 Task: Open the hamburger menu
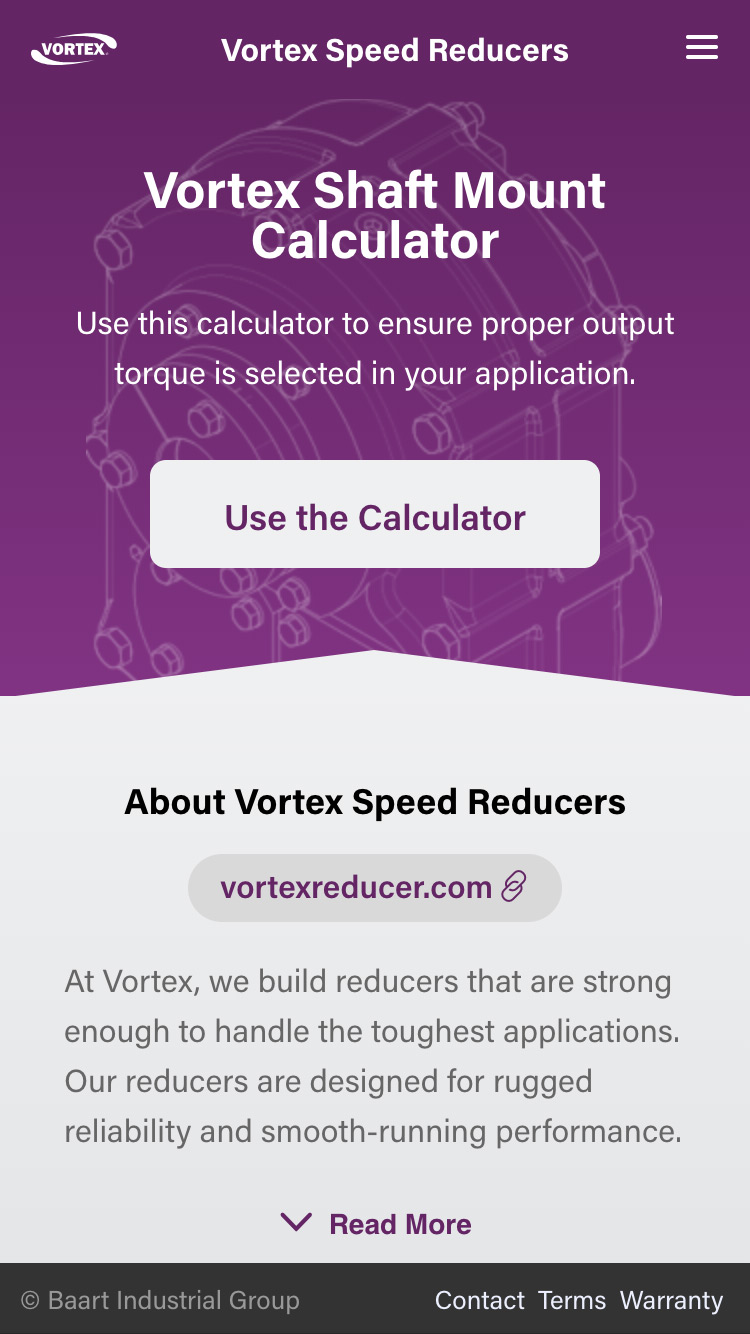point(701,48)
